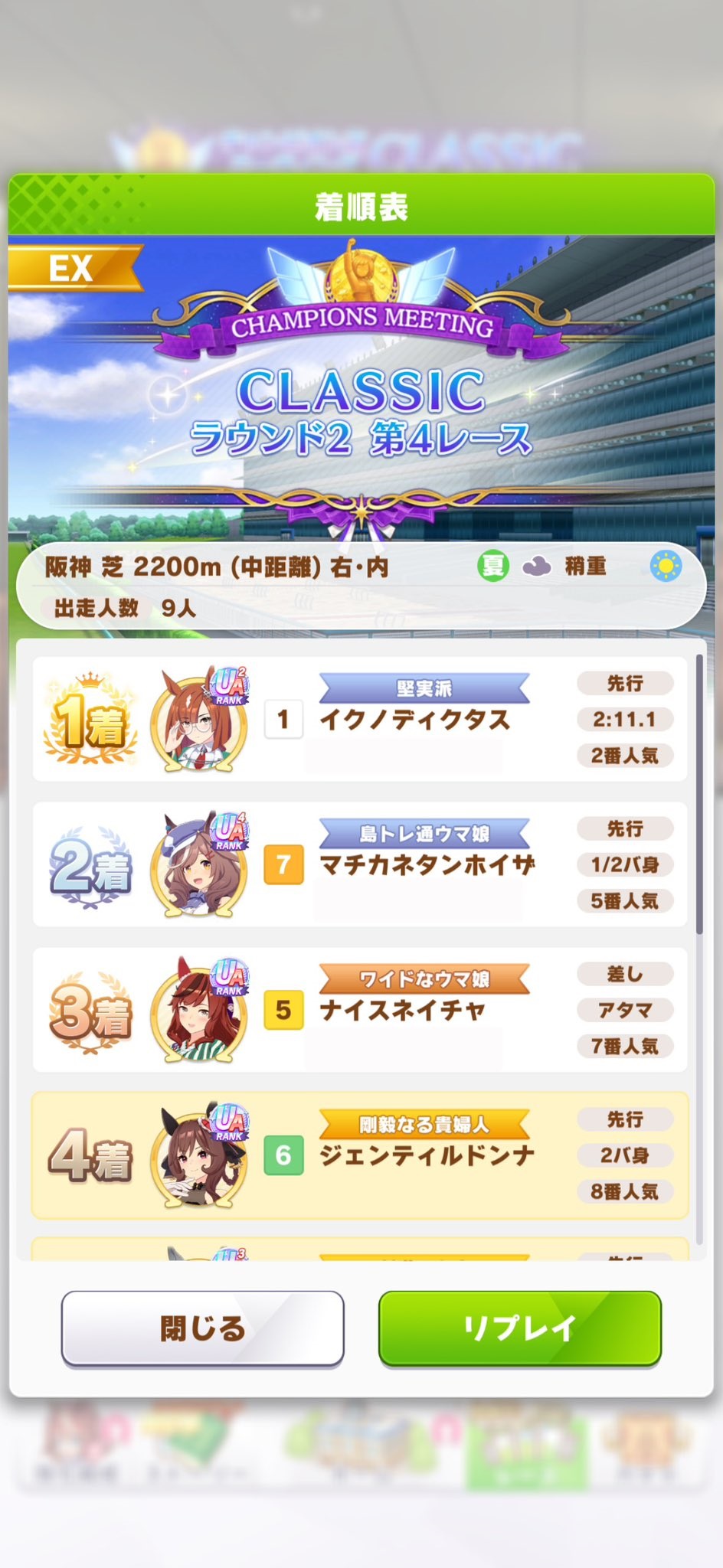This screenshot has height=1568, width=723.
Task: Select ジェンティルドンナ fourth place entry
Action: point(360,1155)
